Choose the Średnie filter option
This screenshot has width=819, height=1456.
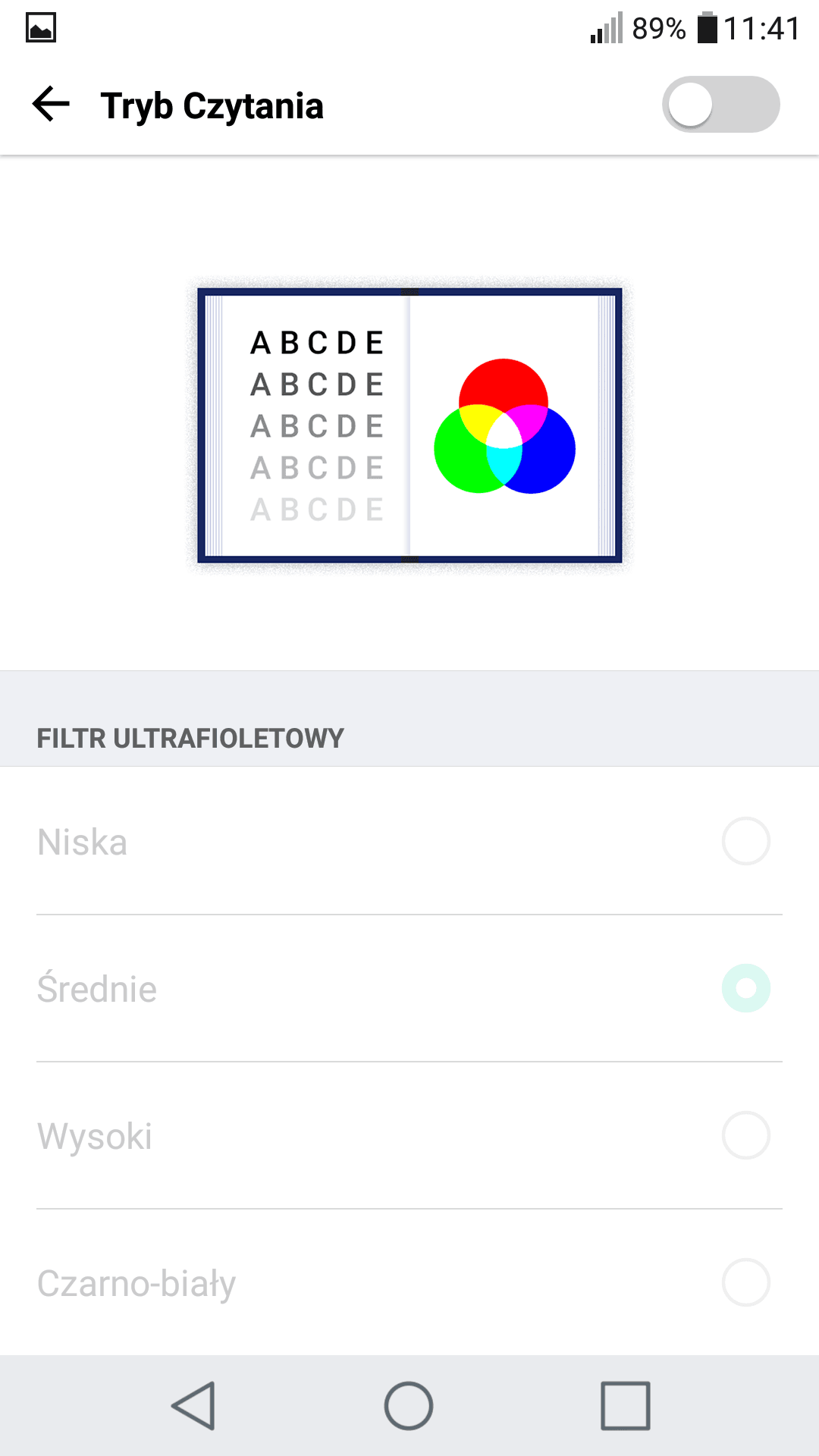point(409,988)
